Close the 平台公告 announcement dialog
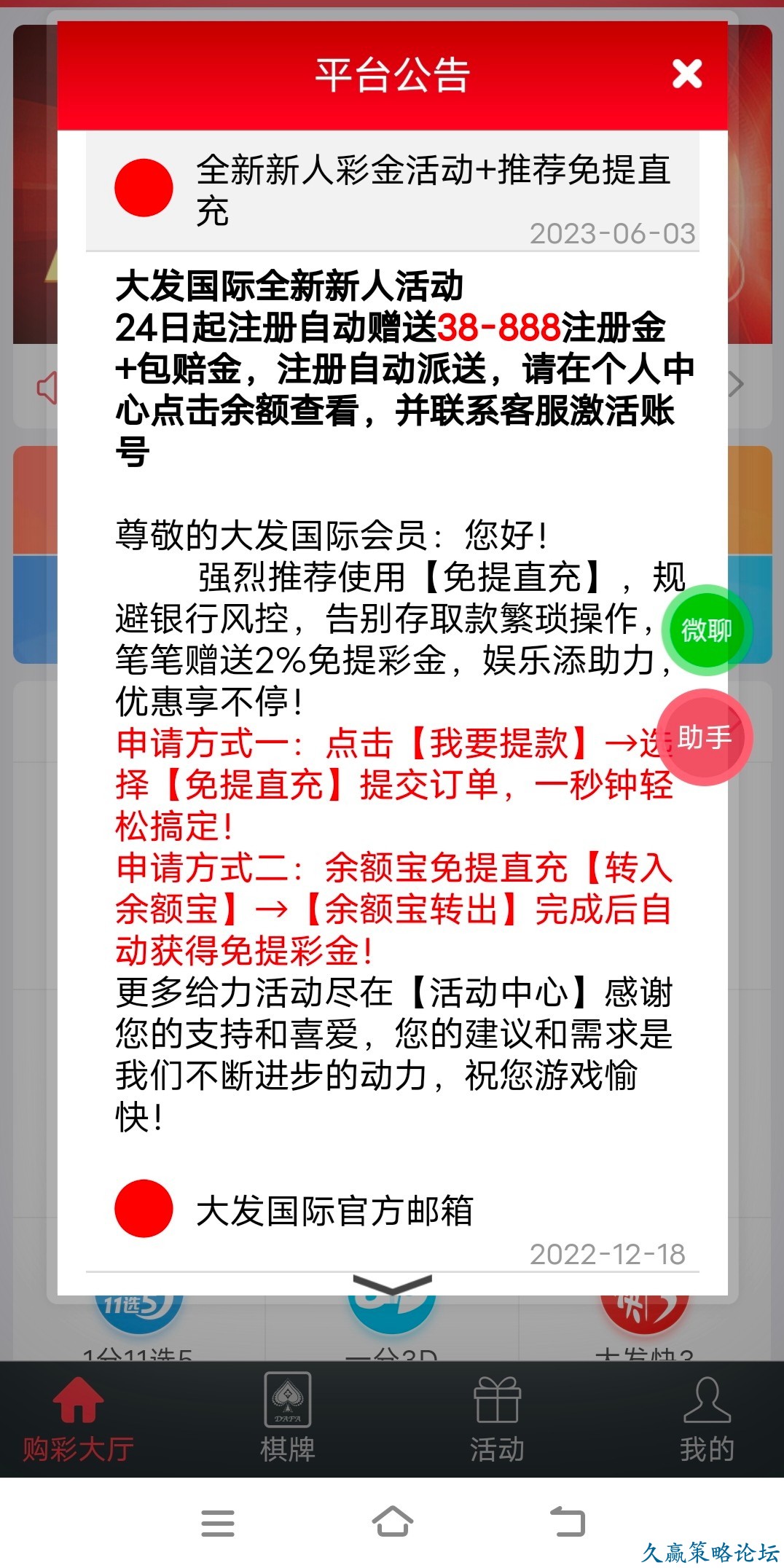The width and height of the screenshot is (784, 1568). click(686, 74)
